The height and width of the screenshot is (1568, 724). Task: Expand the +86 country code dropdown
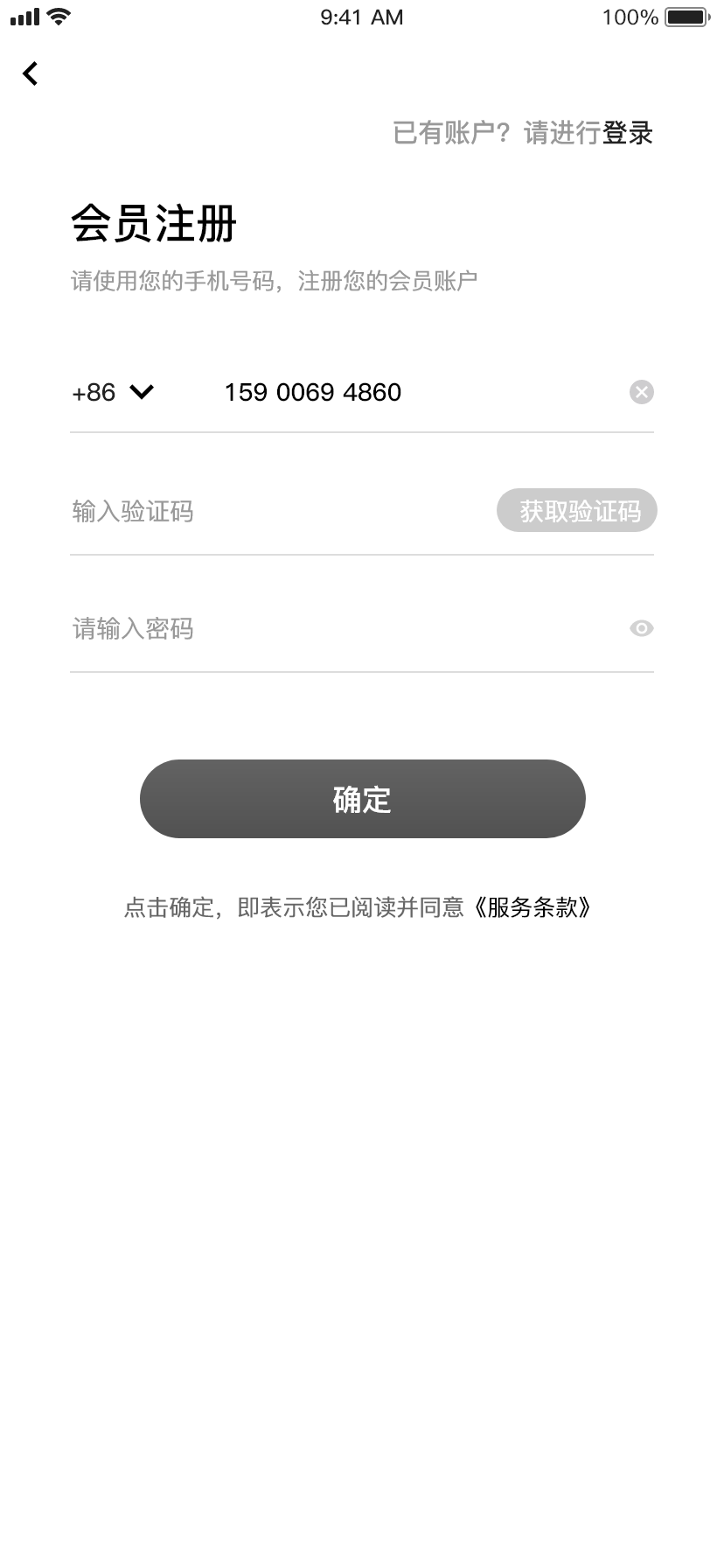click(113, 392)
